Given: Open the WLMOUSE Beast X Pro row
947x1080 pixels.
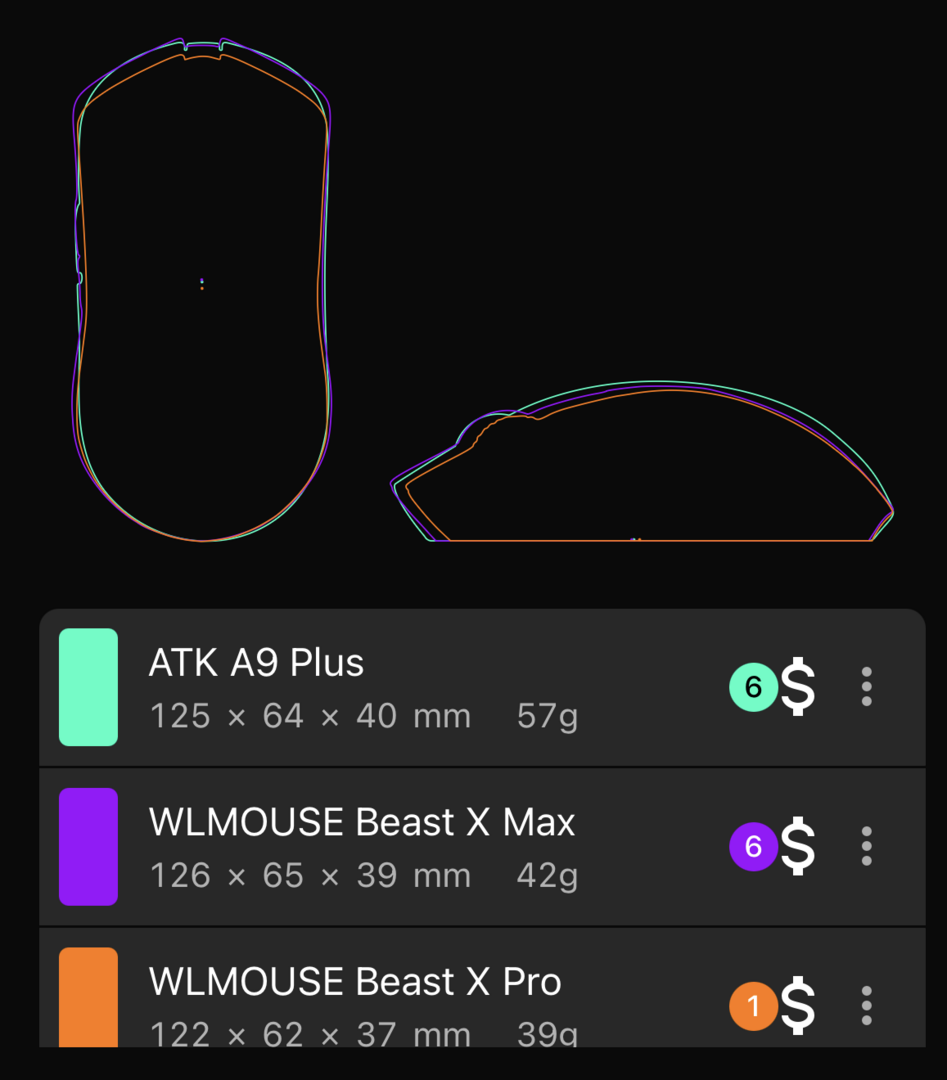Looking at the screenshot, I should (400, 1000).
